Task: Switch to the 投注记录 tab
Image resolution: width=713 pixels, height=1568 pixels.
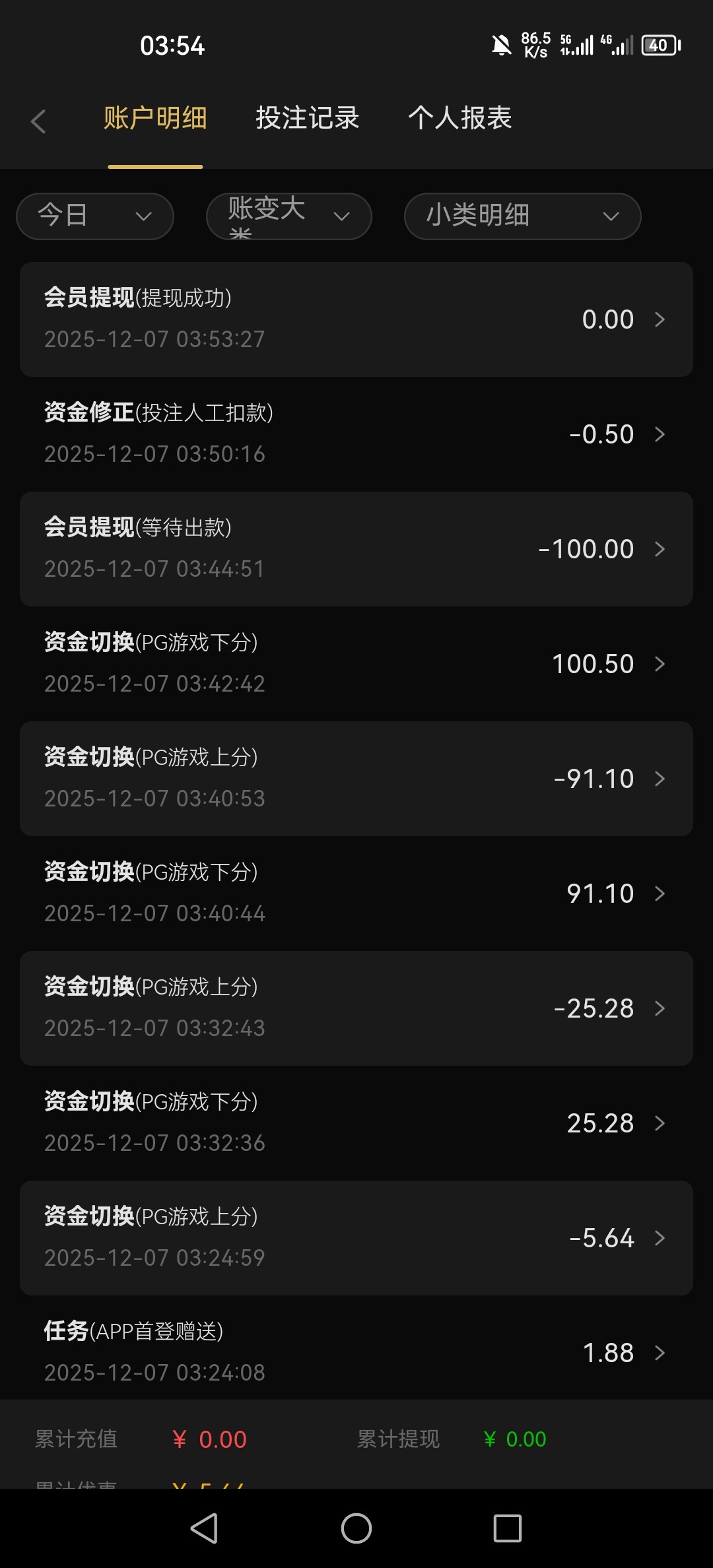Action: click(307, 119)
